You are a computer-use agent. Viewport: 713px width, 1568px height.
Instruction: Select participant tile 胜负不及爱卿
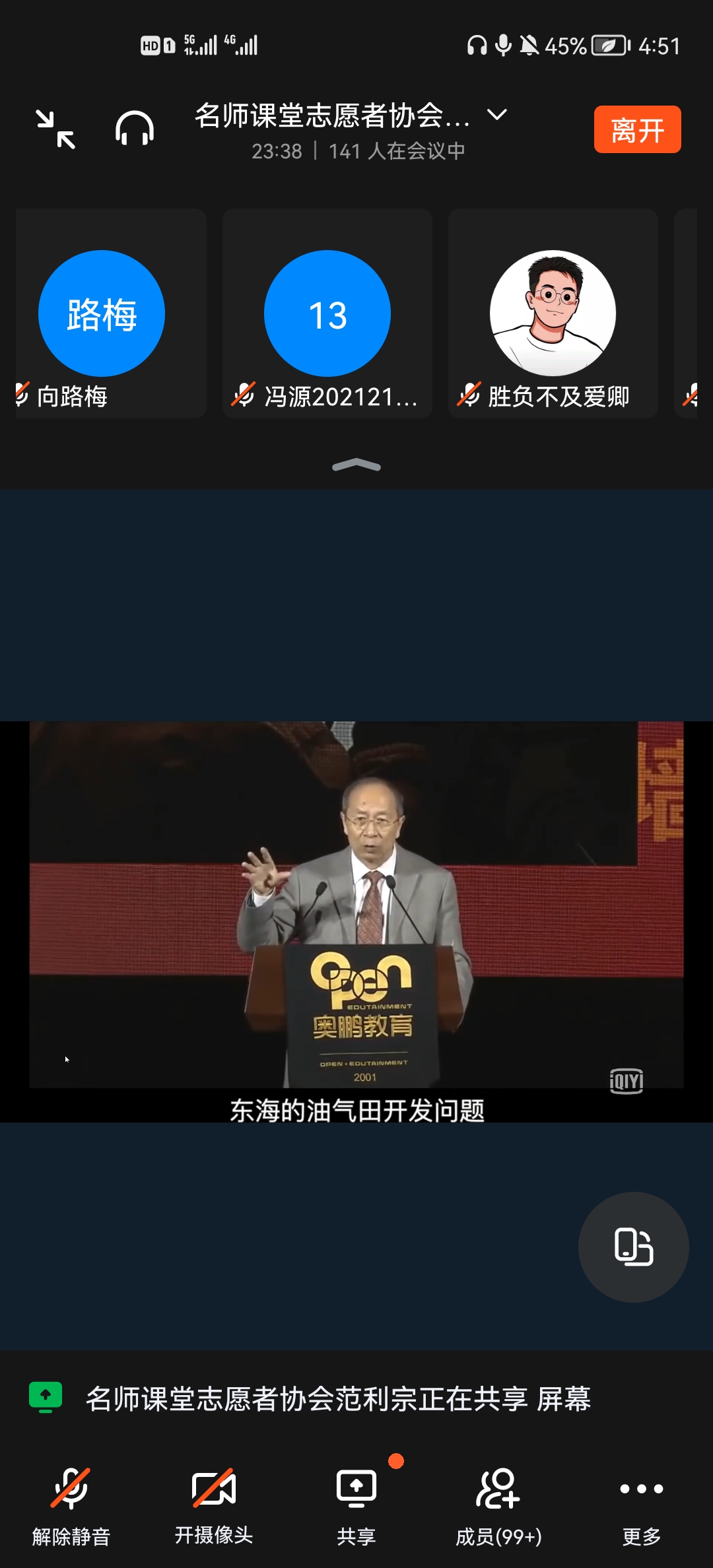point(553,314)
